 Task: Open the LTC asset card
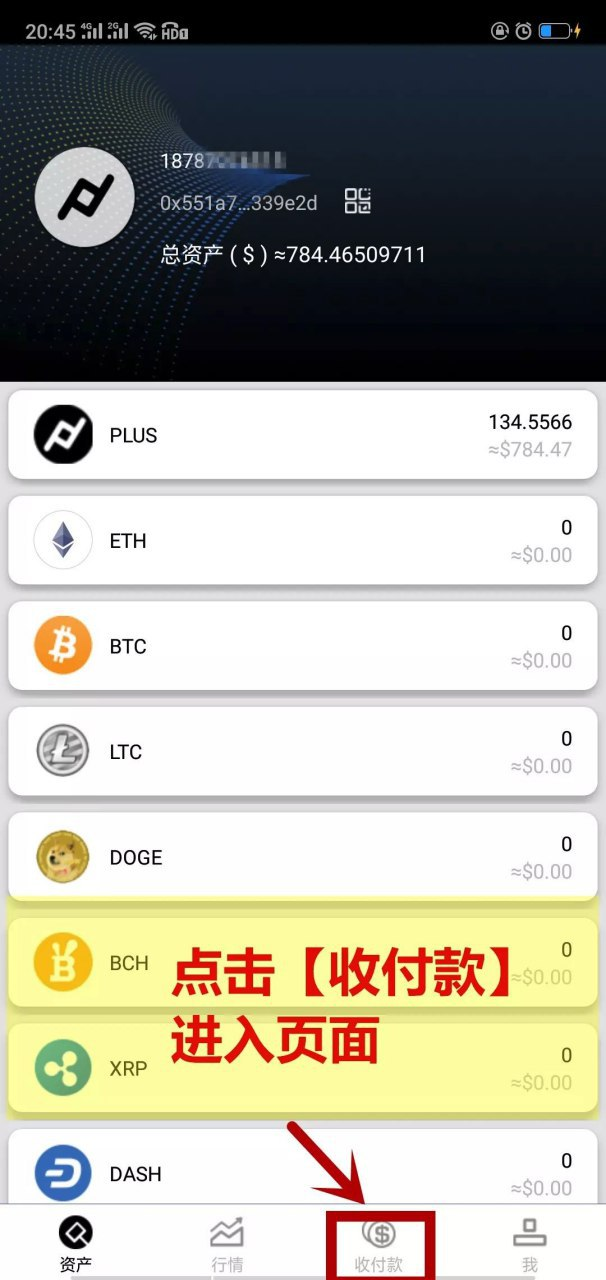[302, 752]
